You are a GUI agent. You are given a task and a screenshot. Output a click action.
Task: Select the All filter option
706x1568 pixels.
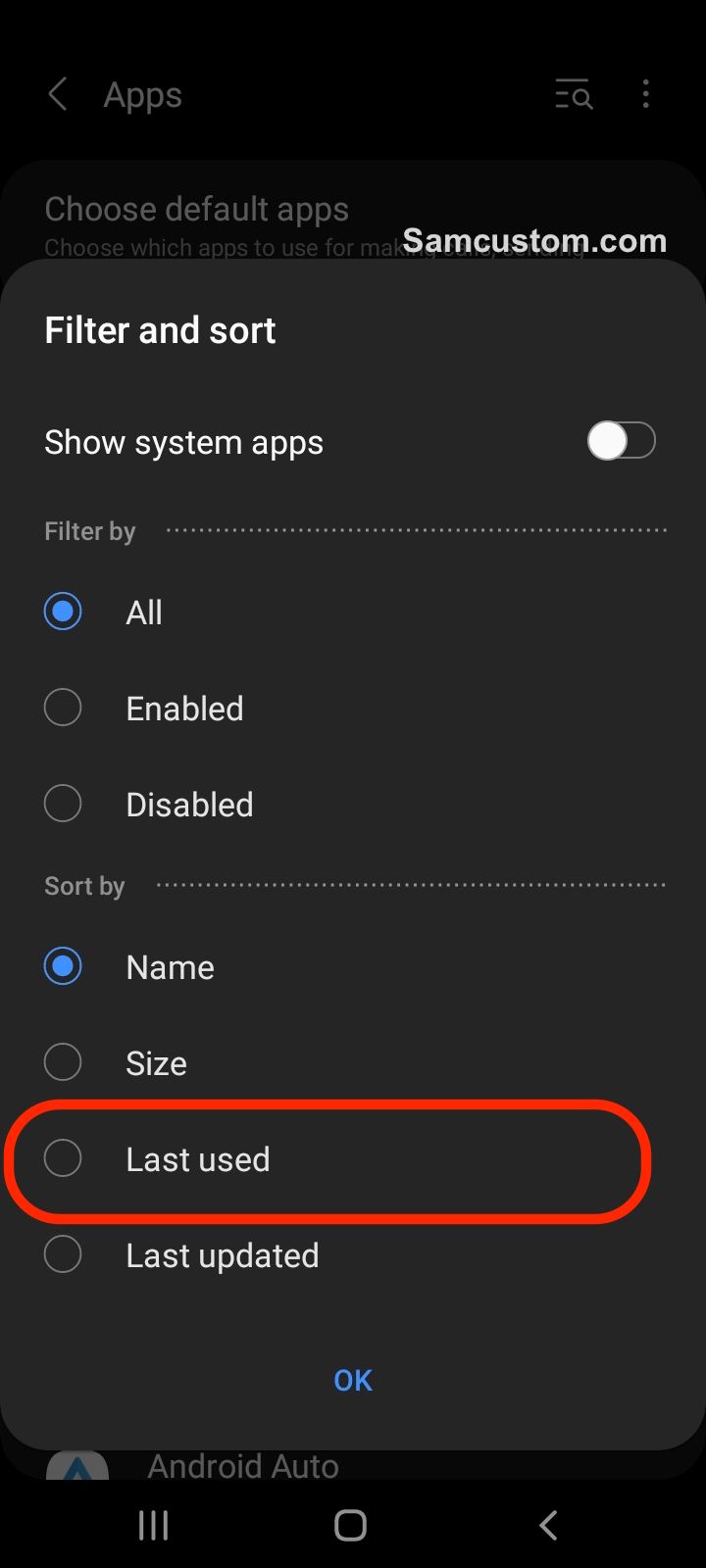(x=353, y=612)
